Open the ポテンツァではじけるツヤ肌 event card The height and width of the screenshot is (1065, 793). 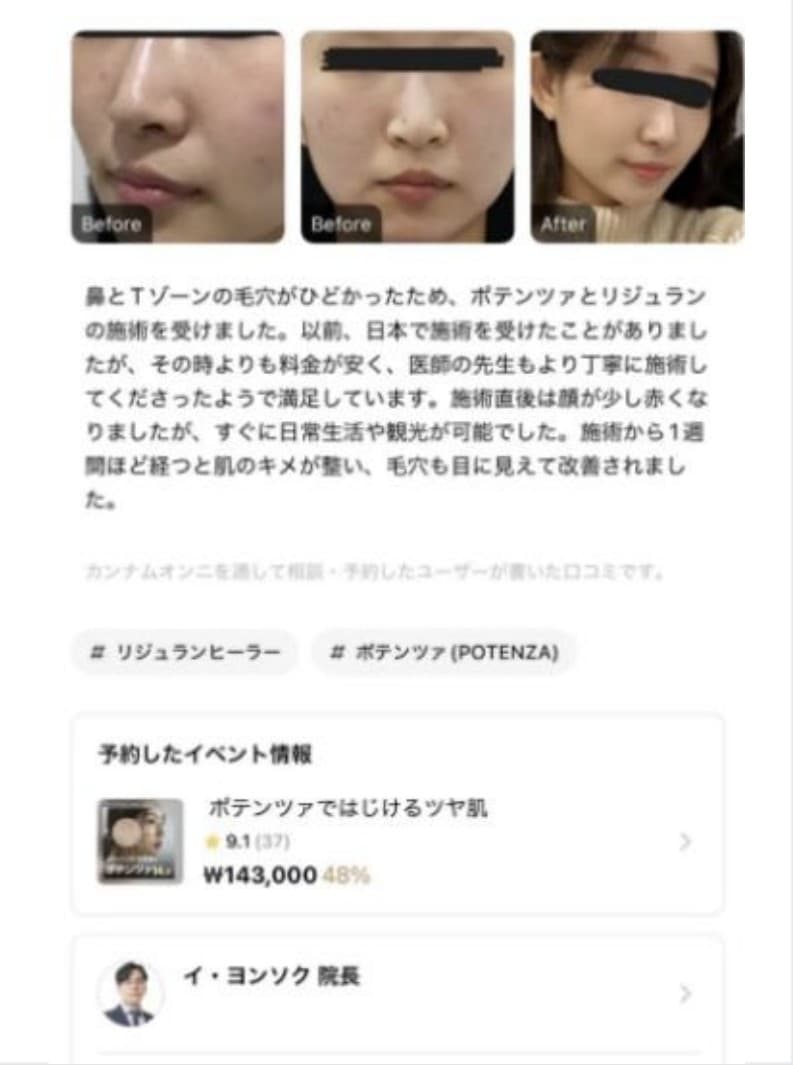point(397,842)
